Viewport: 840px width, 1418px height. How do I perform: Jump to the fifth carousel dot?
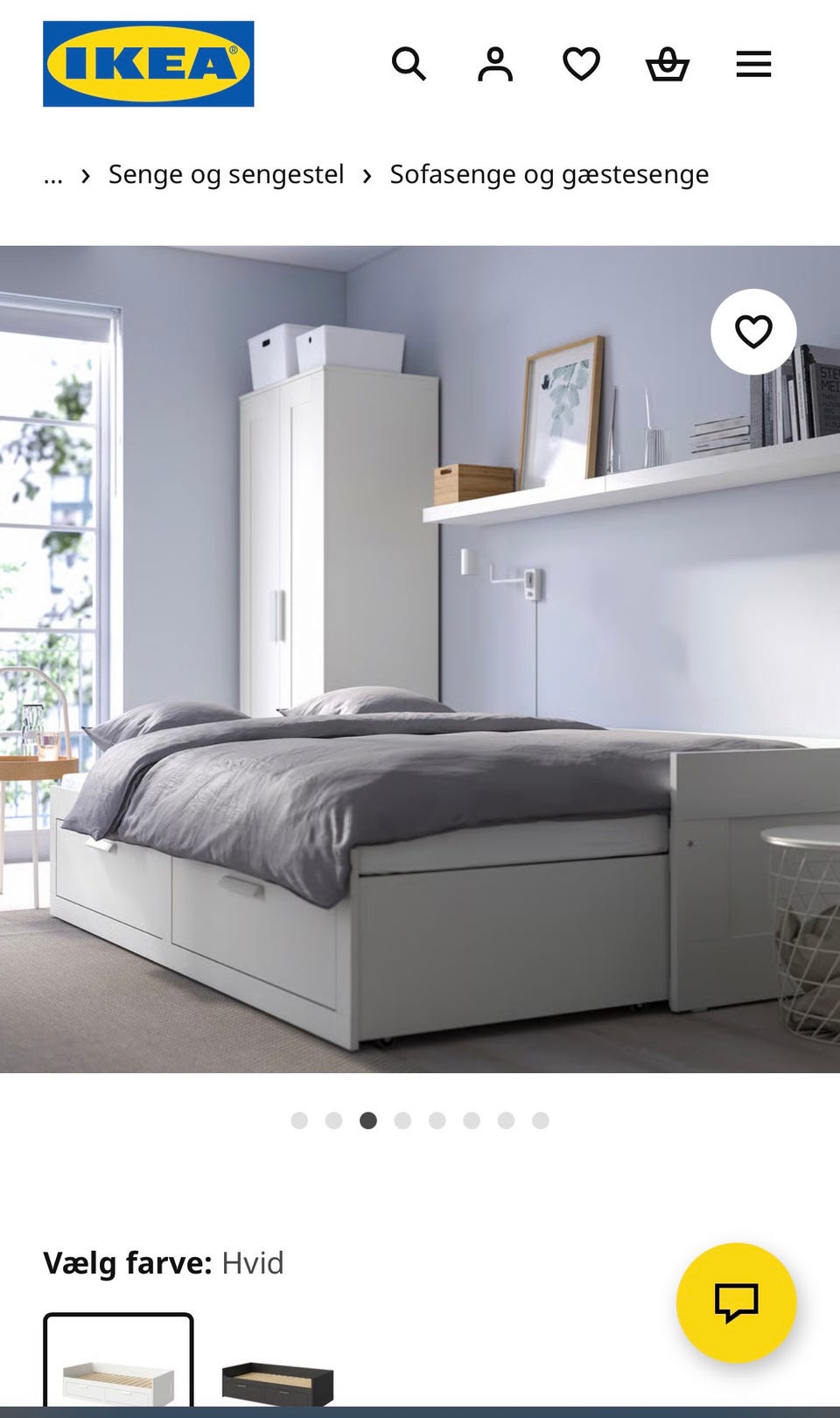point(438,1120)
